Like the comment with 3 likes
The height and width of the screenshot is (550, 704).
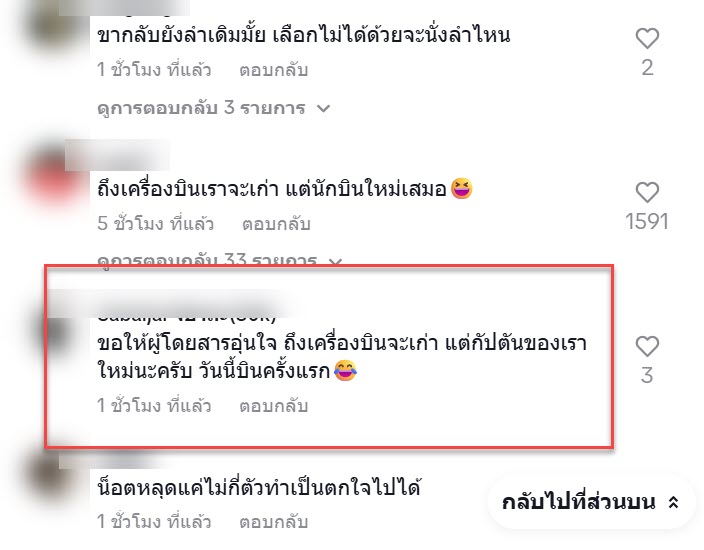click(647, 347)
